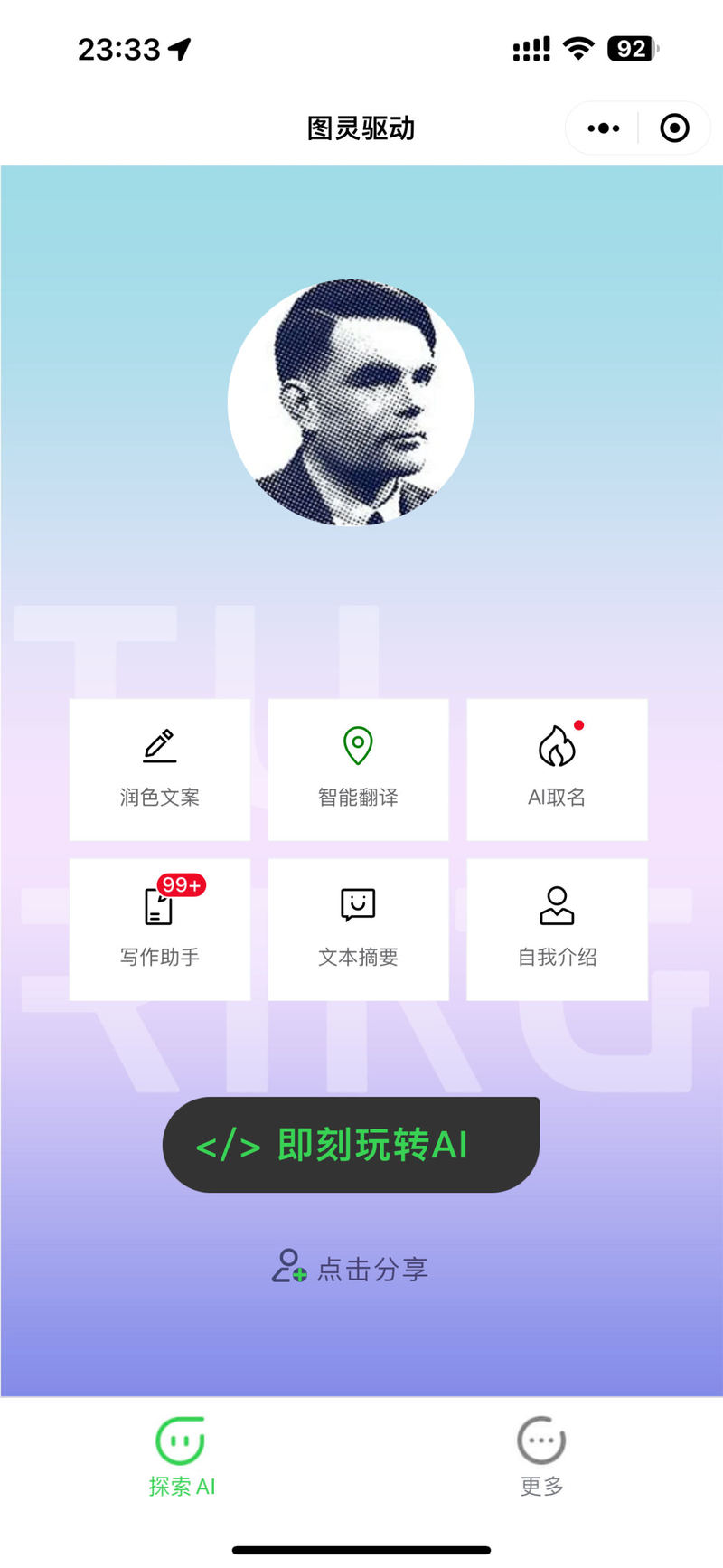Open the mini program three-dot menu
Image resolution: width=723 pixels, height=1568 pixels.
[x=603, y=128]
